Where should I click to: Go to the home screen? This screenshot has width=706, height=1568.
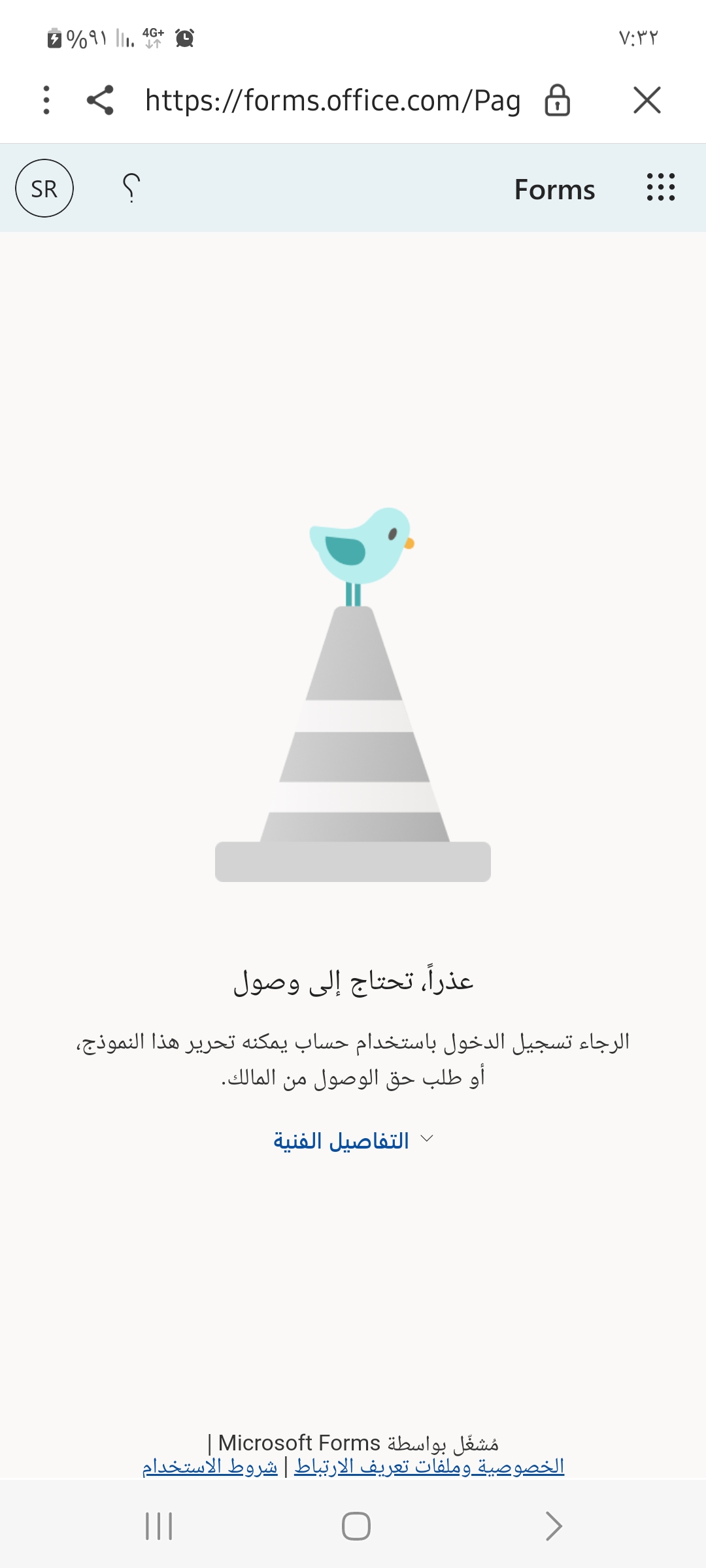click(356, 1526)
